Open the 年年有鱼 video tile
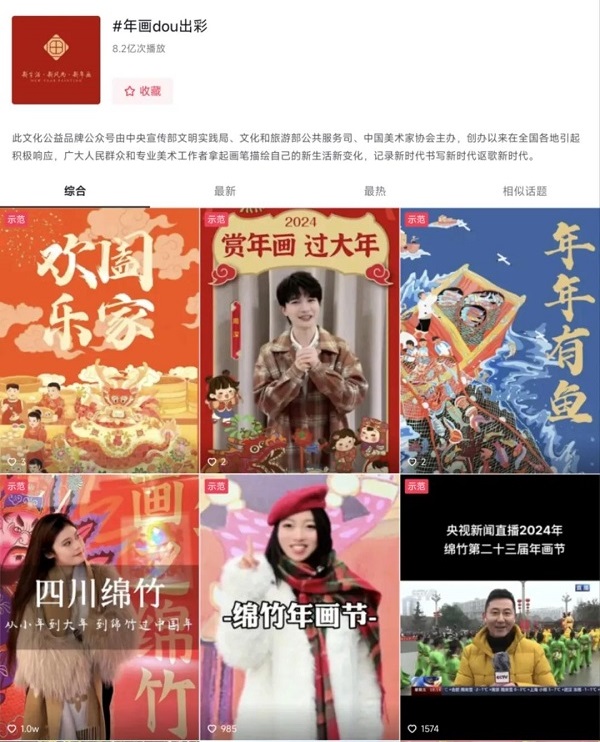 [x=500, y=340]
